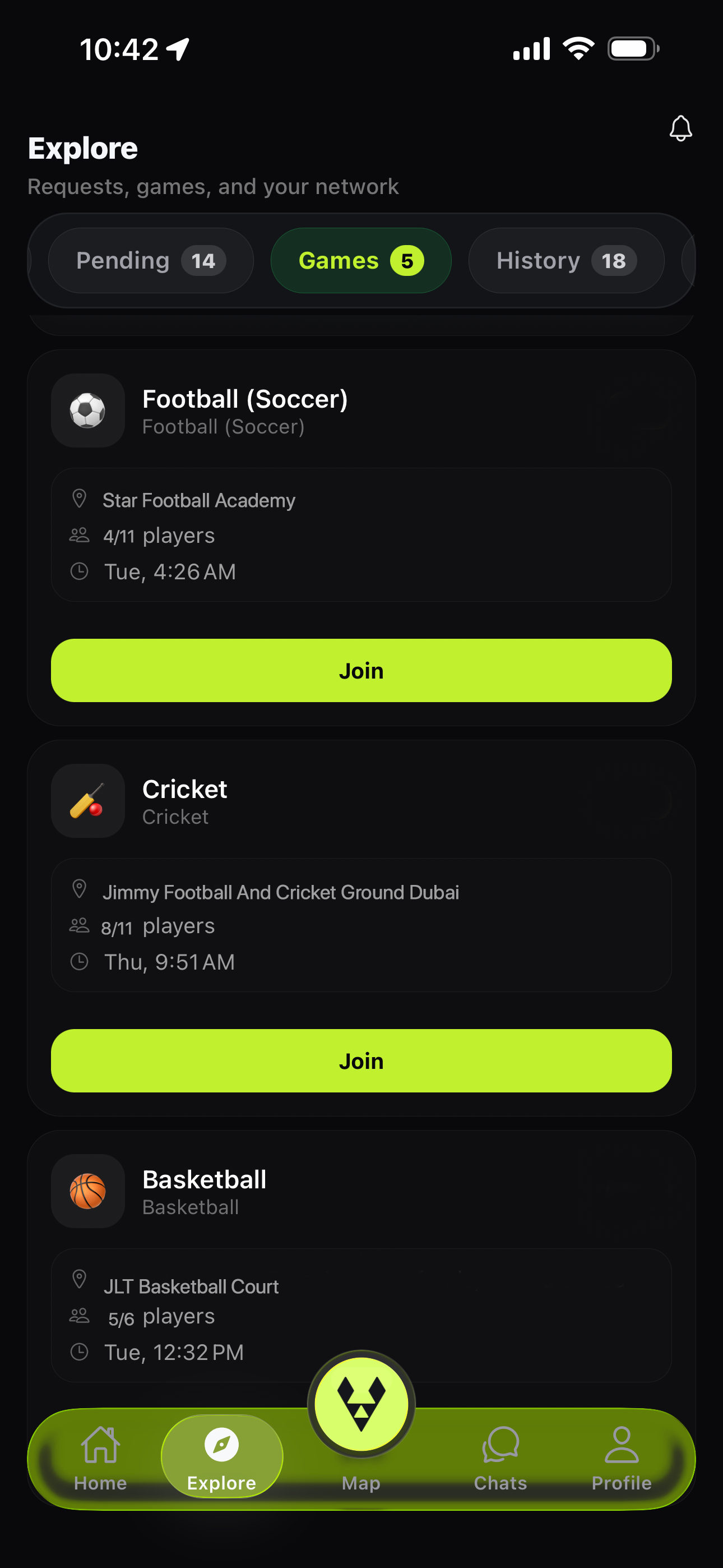This screenshot has width=723, height=1568.
Task: Open the Profile tab
Action: point(622,1458)
